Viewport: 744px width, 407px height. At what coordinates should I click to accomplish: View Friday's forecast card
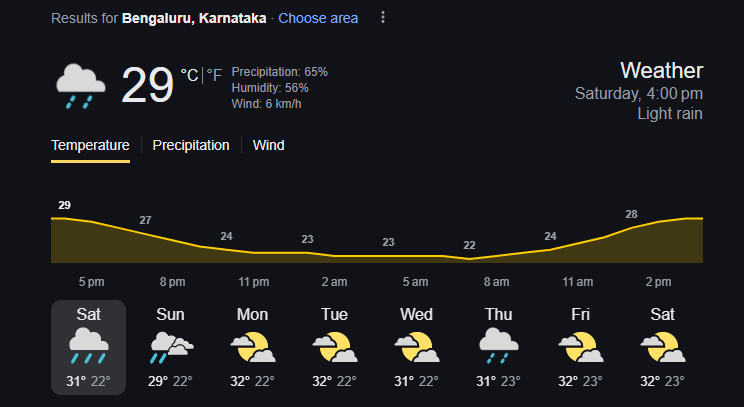[x=580, y=347]
